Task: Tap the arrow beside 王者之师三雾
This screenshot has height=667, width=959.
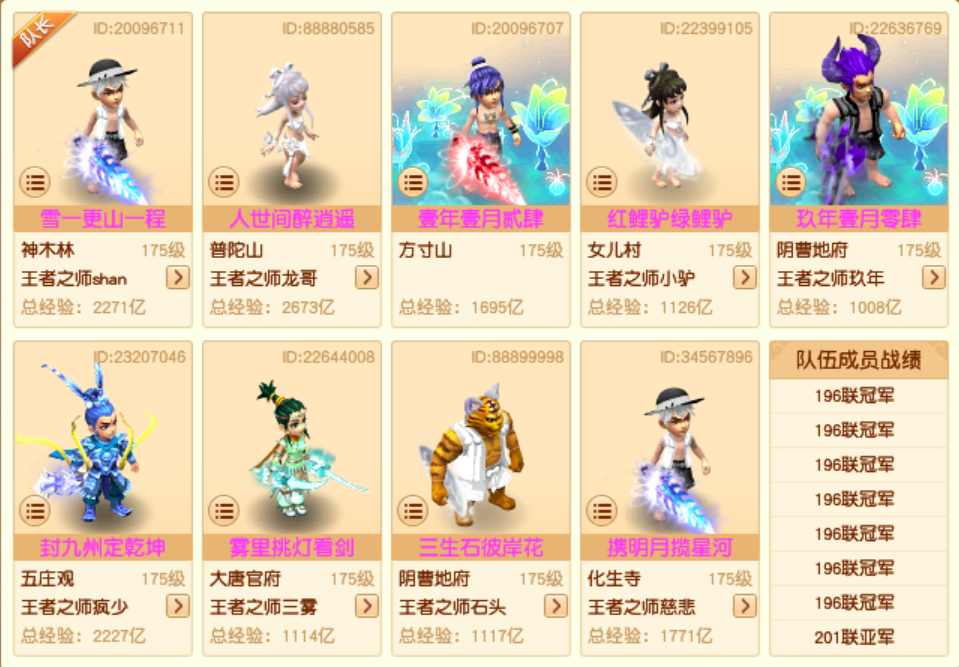Action: point(367,606)
